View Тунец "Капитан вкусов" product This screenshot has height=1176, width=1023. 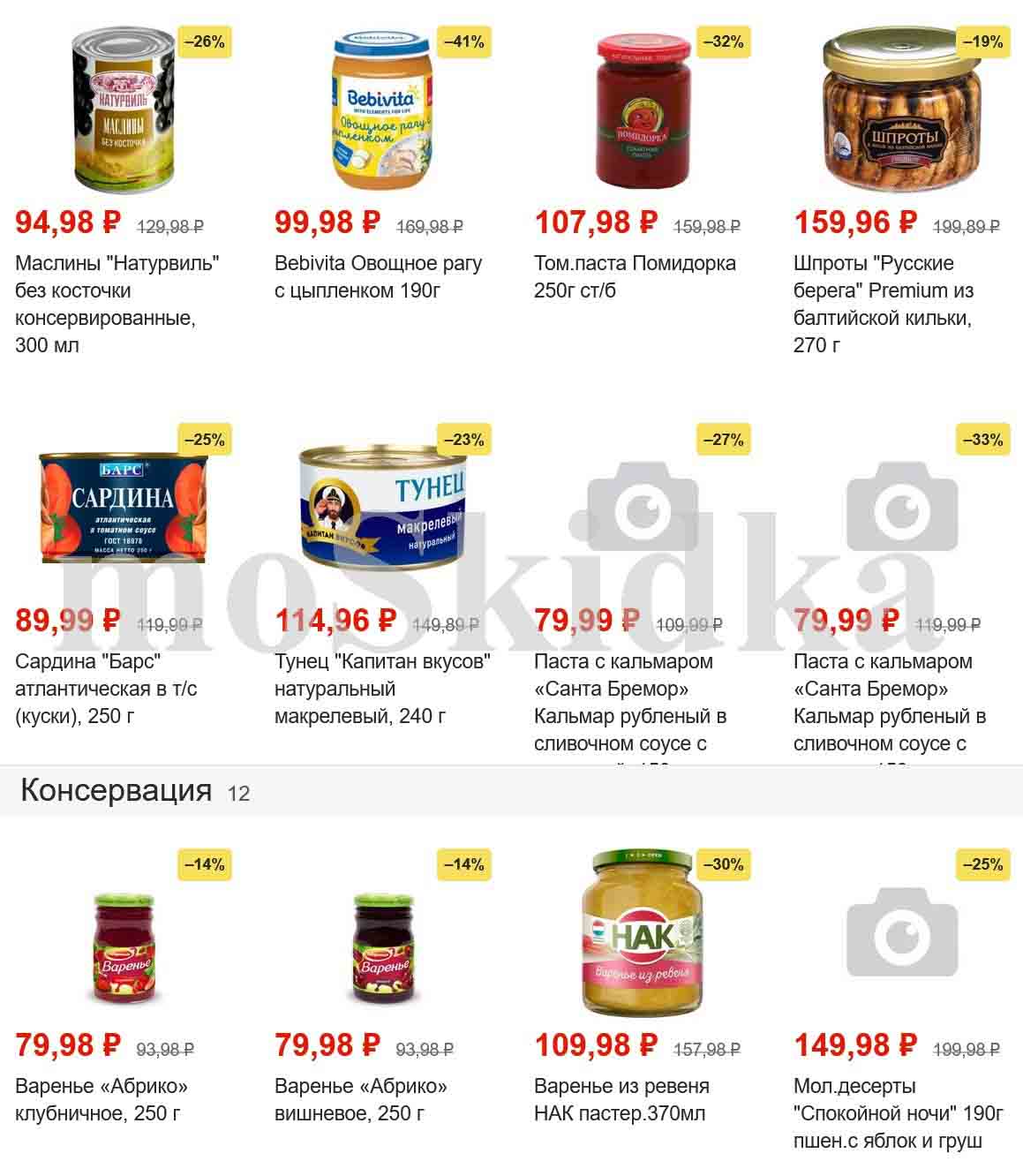[382, 688]
